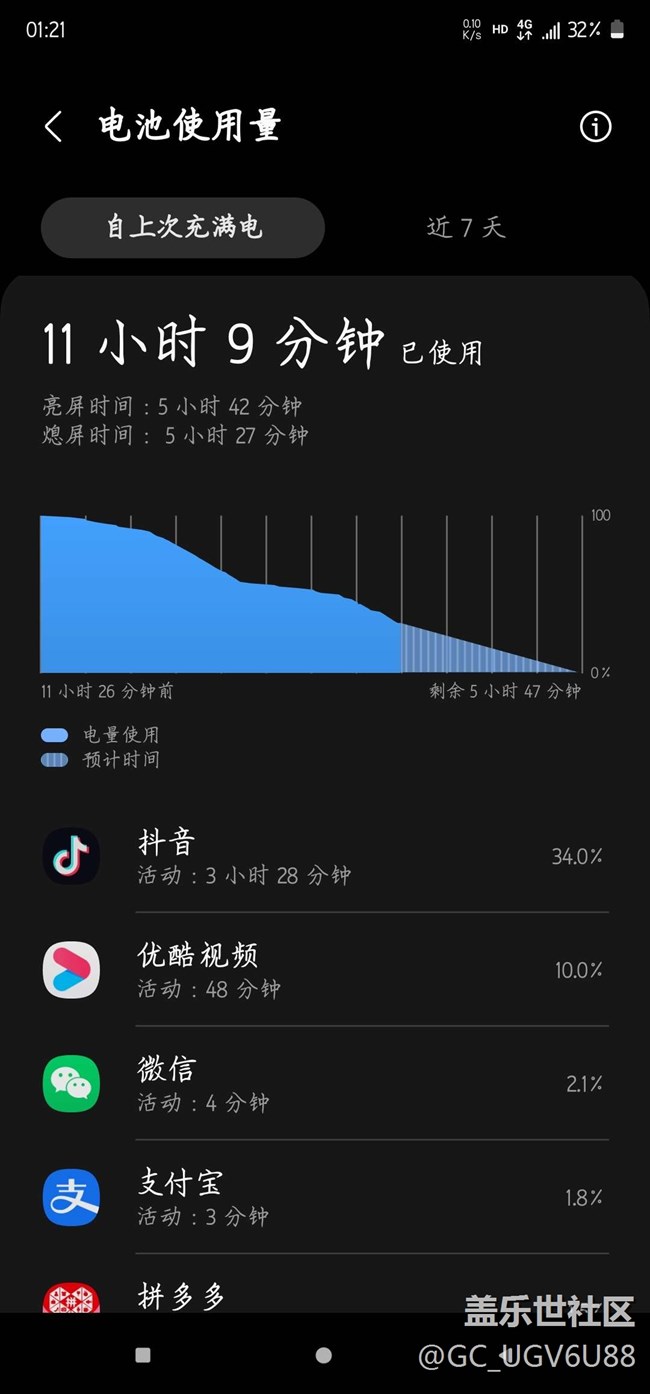650x1394 pixels.
Task: Select the 自上次充满电 tab
Action: (x=183, y=228)
